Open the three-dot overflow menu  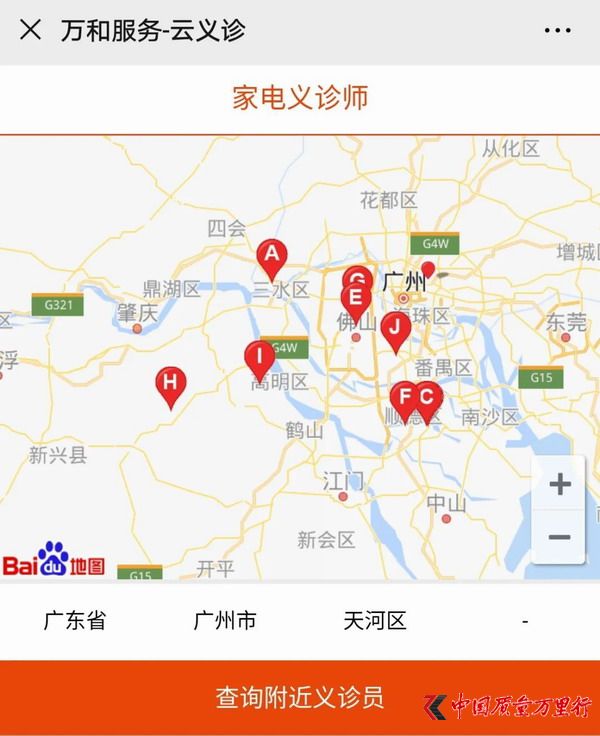557,30
